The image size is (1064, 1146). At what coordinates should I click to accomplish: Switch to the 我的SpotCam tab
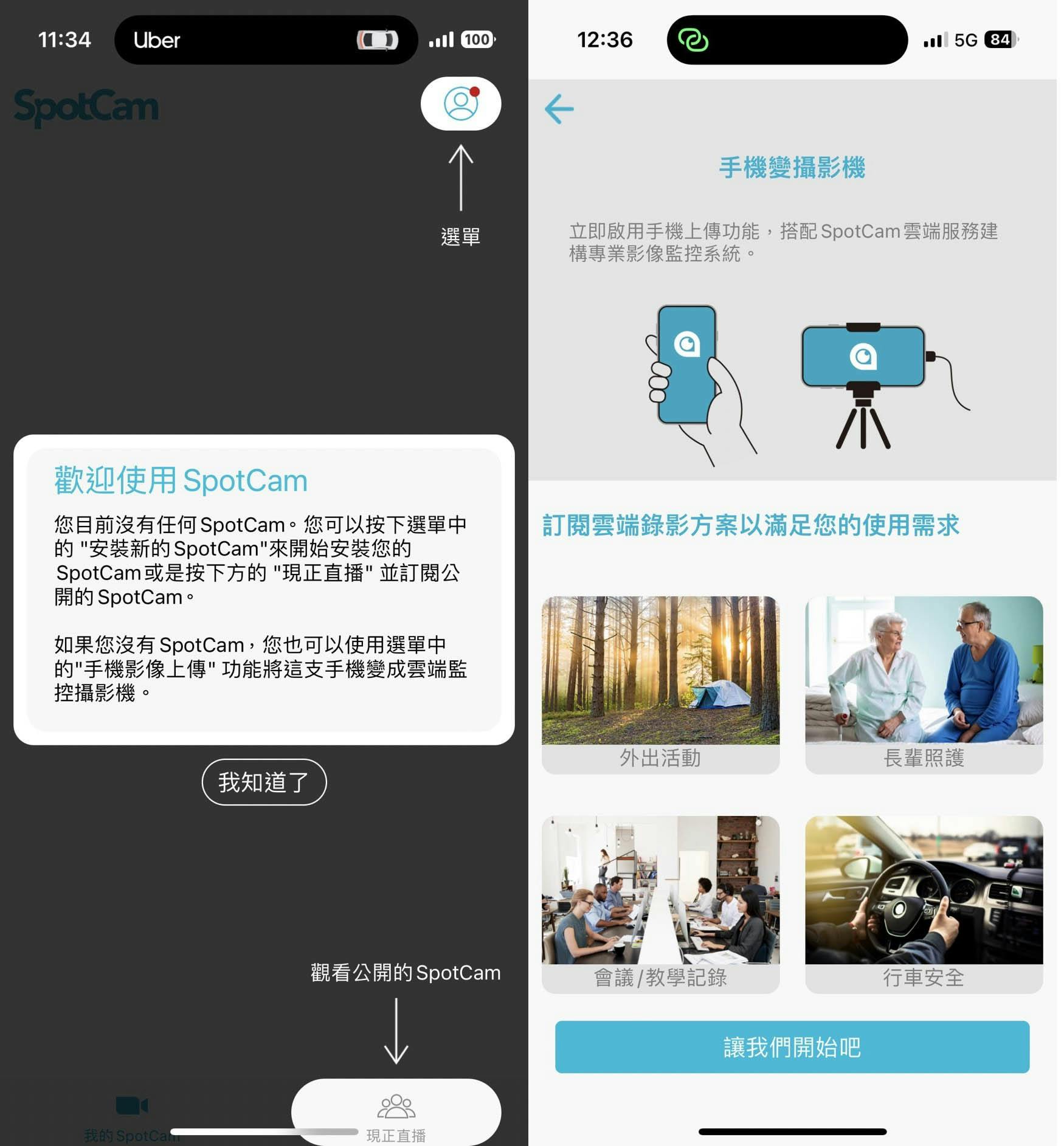click(132, 1116)
